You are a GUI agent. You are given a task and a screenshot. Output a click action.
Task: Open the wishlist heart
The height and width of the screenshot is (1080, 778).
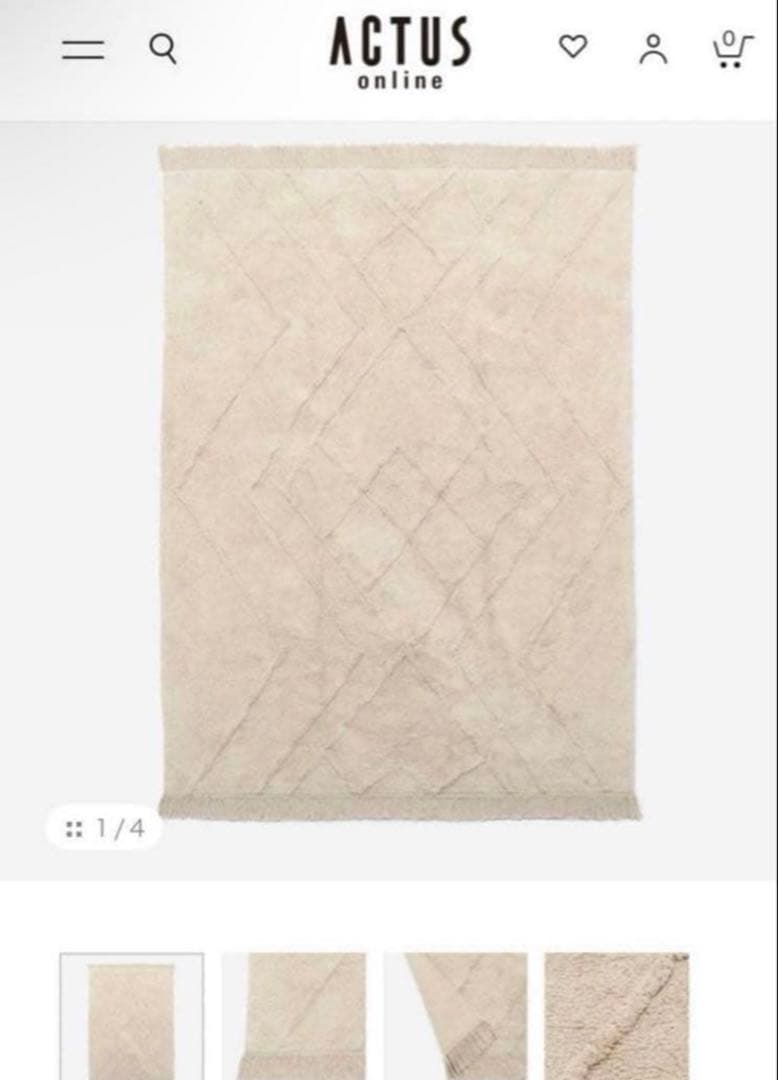[x=573, y=46]
